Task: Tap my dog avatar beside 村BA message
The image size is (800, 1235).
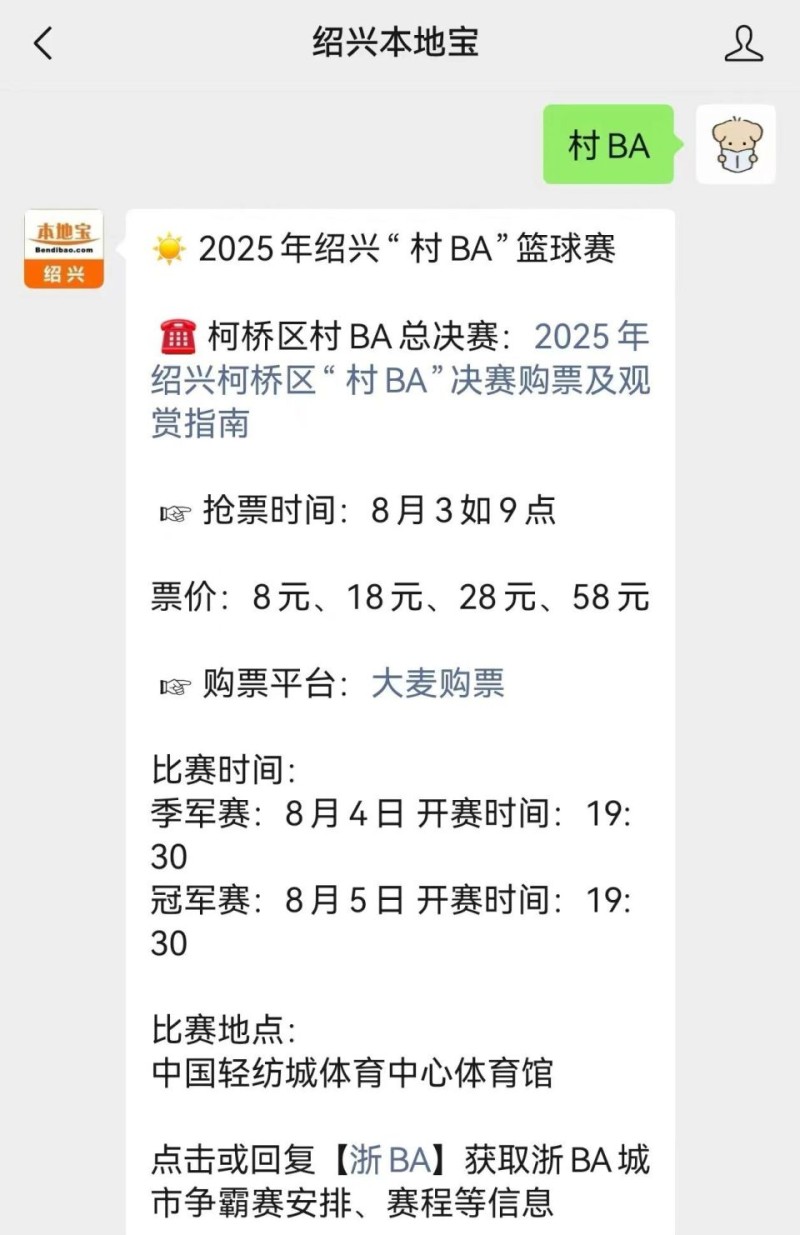Action: point(736,145)
